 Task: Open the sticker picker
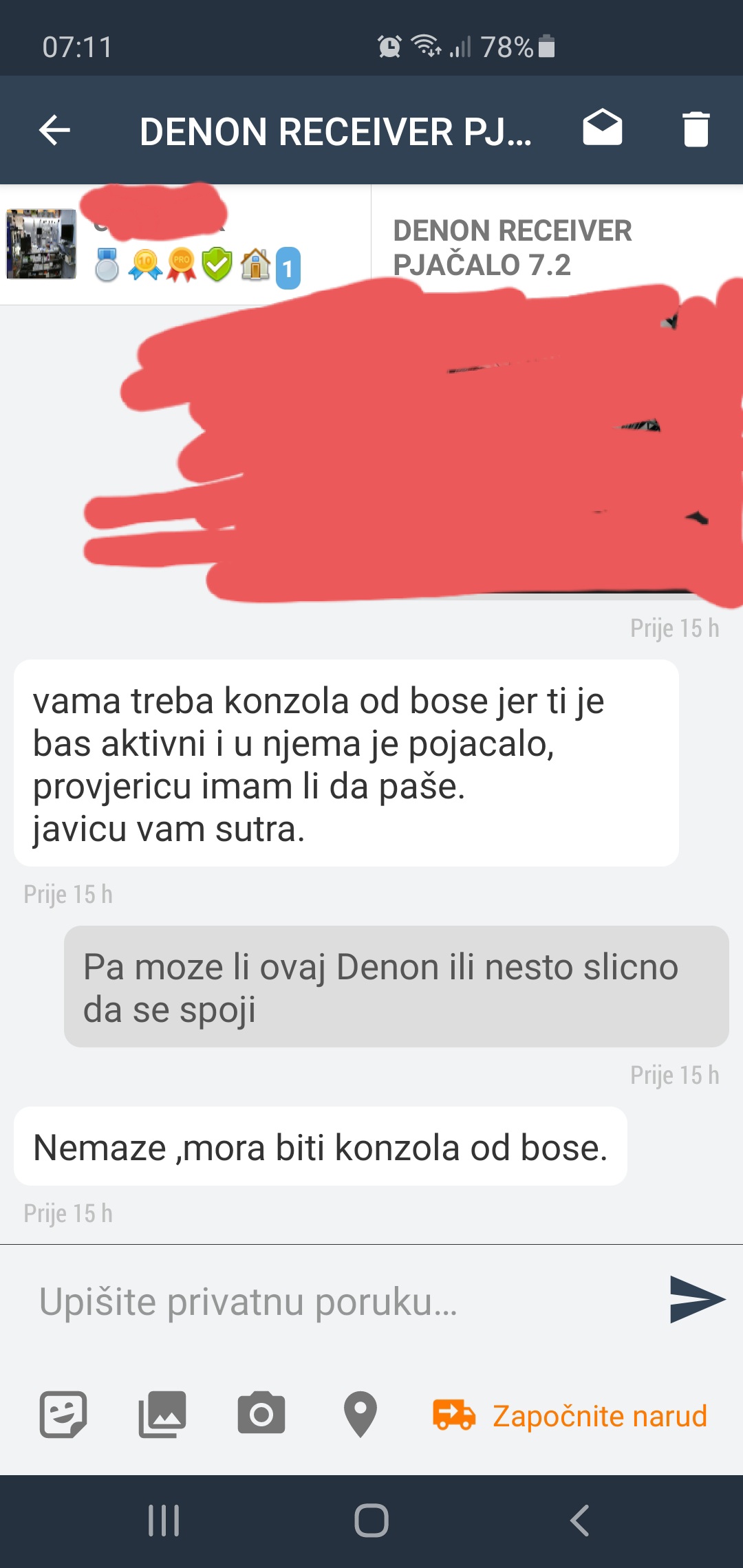[x=63, y=1415]
